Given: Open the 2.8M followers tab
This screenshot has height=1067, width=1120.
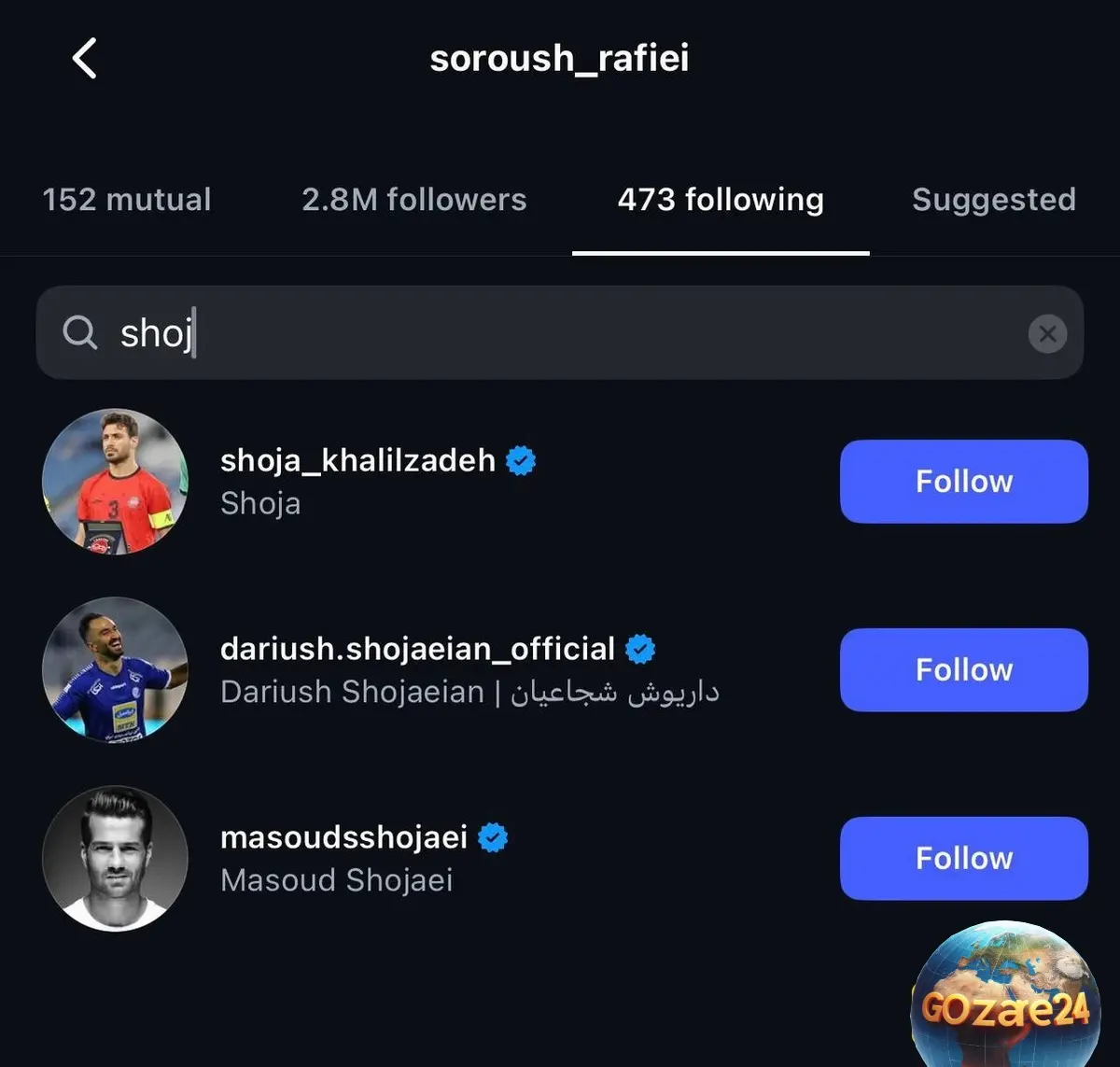Looking at the screenshot, I should point(413,200).
